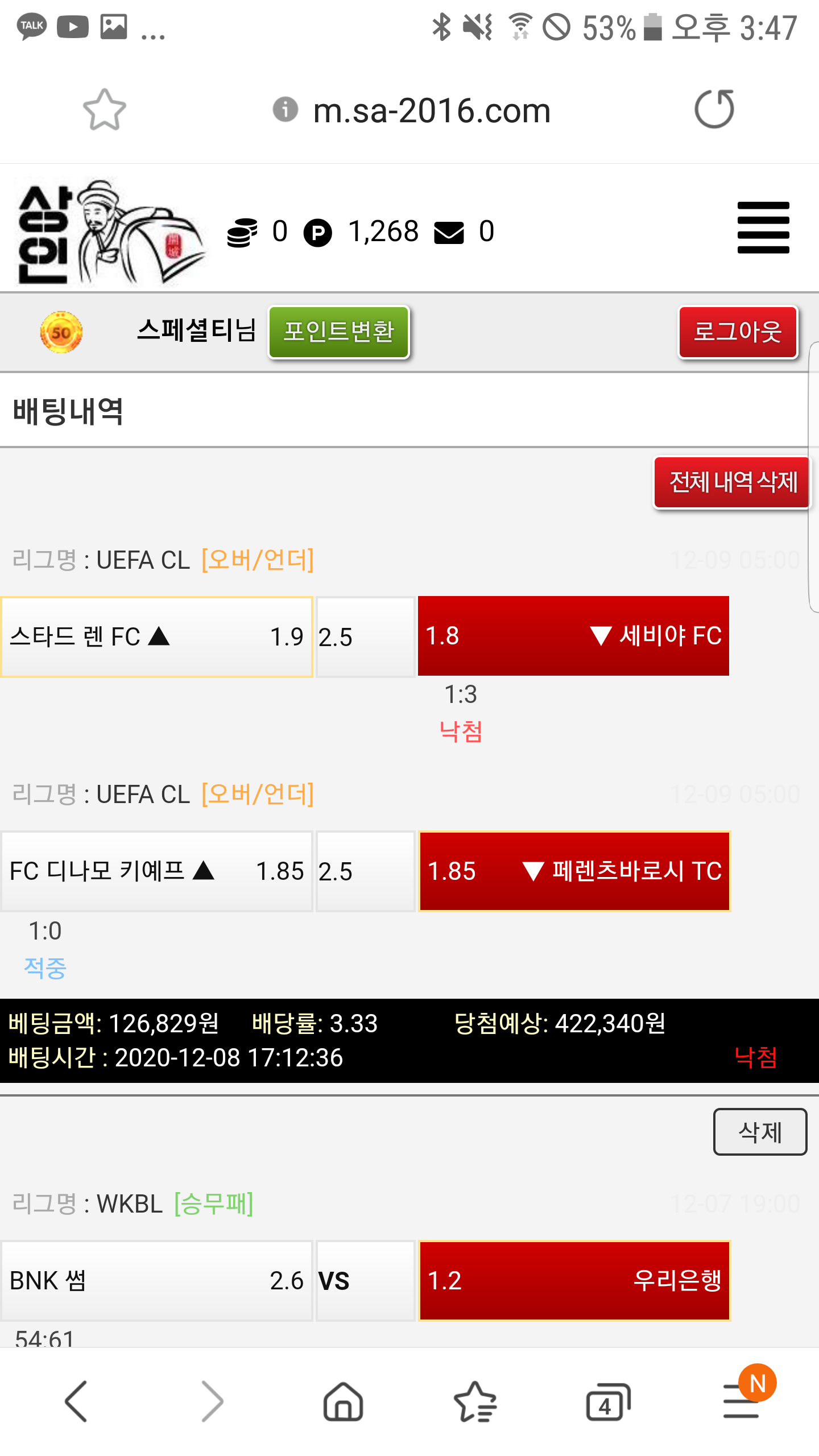Log out with the 로그아웃 button
Viewport: 819px width, 1456px height.
click(x=738, y=332)
